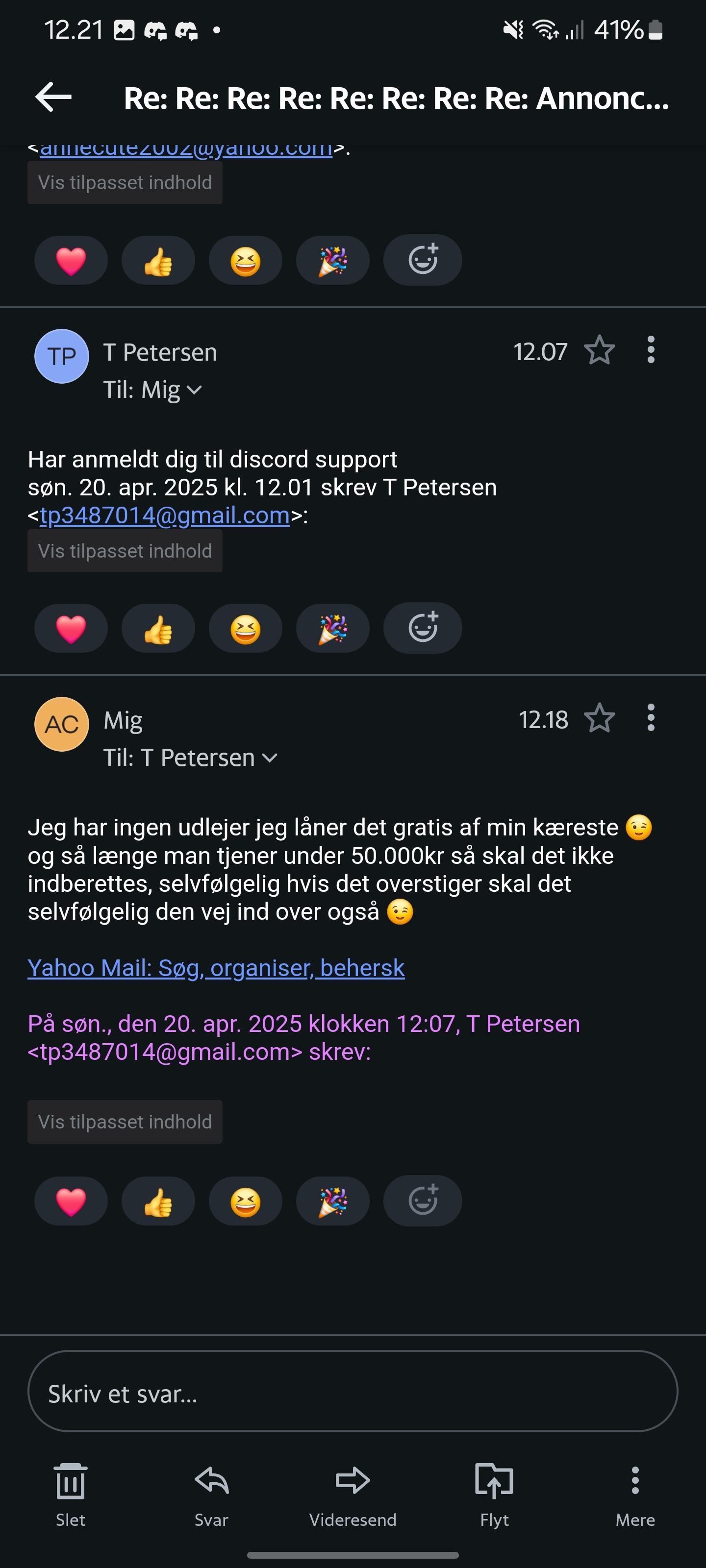The height and width of the screenshot is (1568, 706).
Task: Star my 12.18 reply
Action: (x=600, y=718)
